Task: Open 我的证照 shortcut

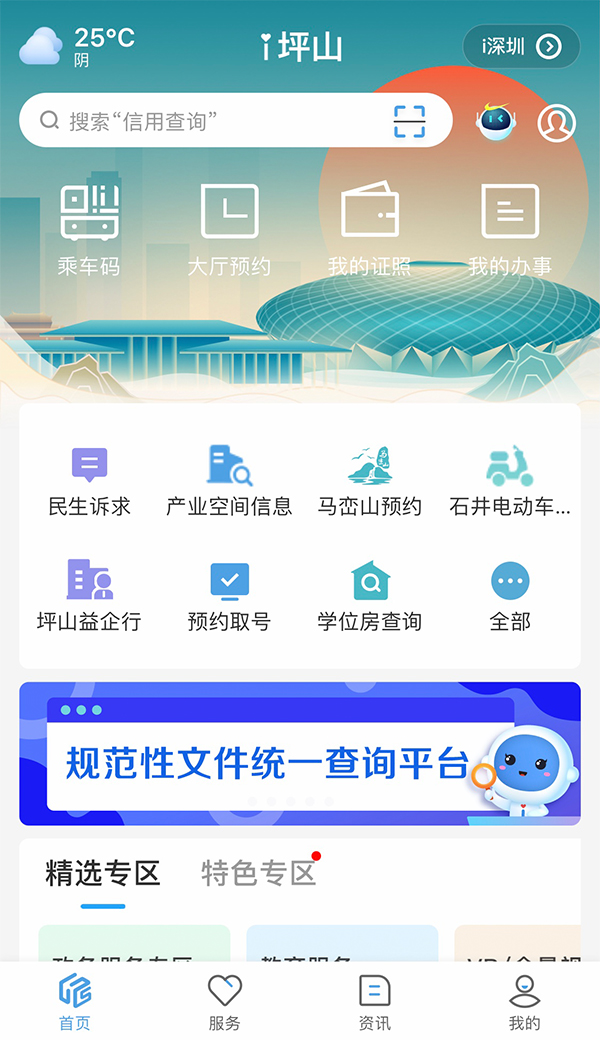Action: coord(370,229)
